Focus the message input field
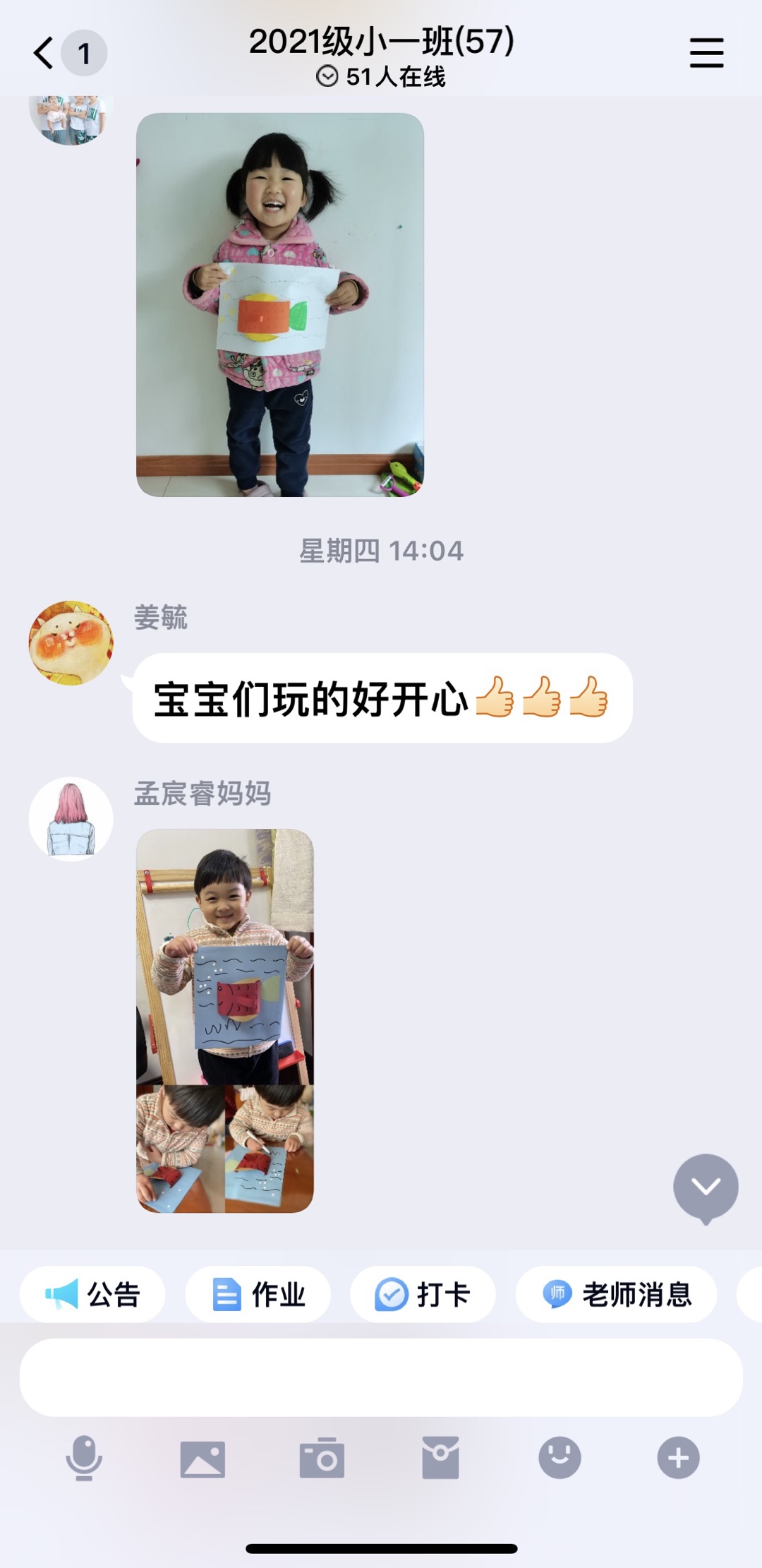The width and height of the screenshot is (762, 1568). [381, 1377]
